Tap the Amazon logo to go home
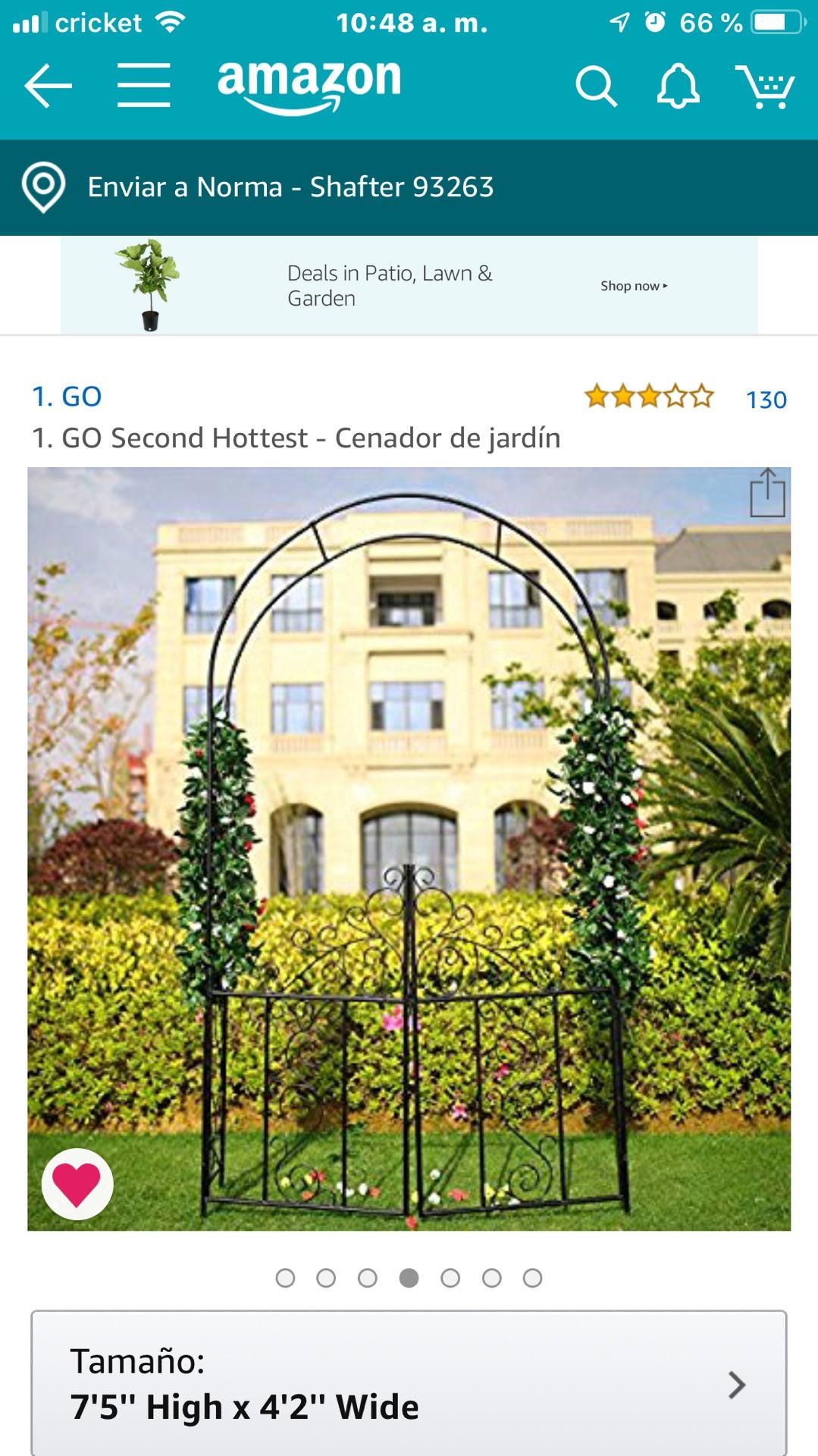The image size is (818, 1456). 309,86
